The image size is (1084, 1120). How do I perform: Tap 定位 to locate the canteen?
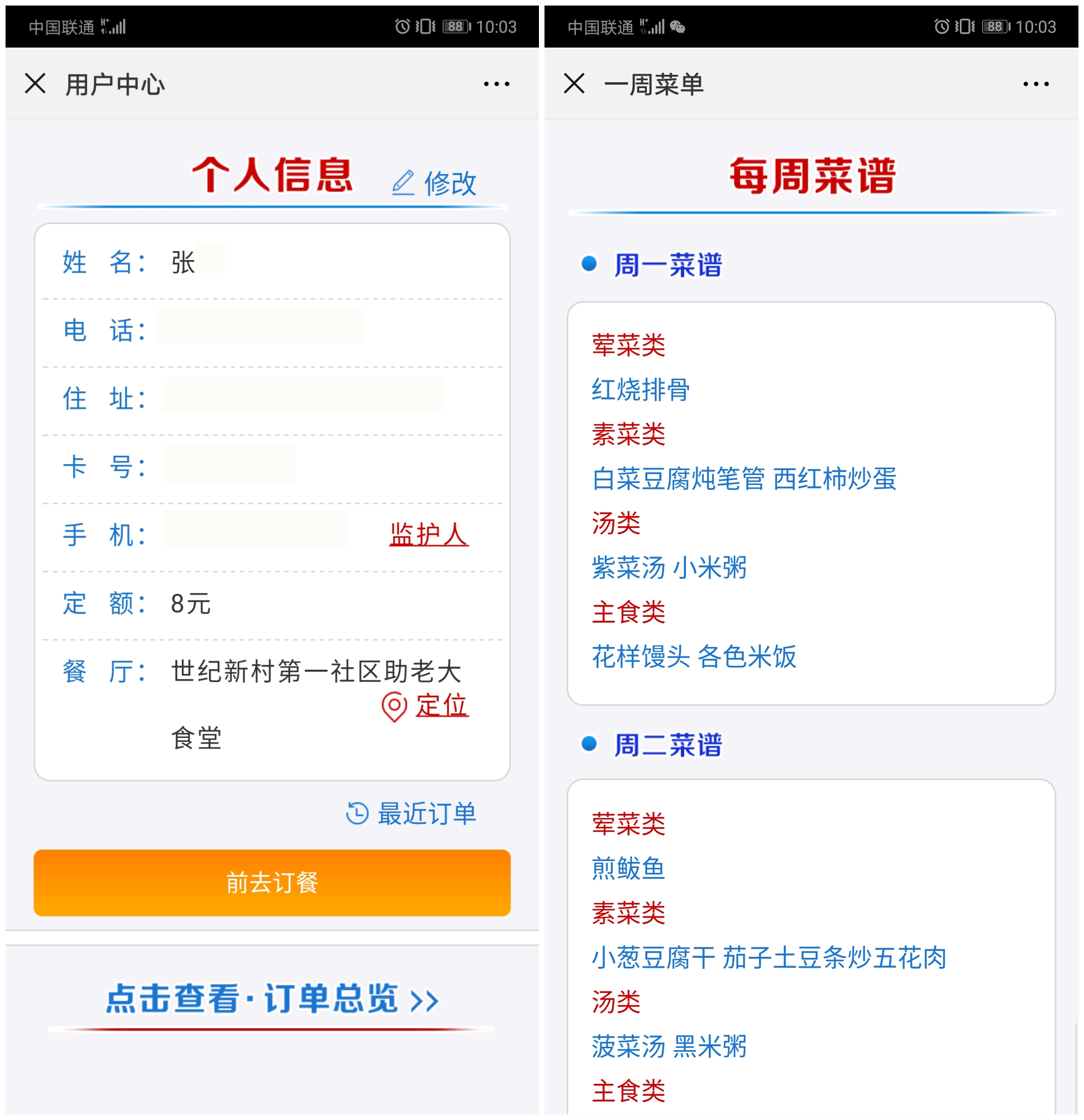coord(426,706)
